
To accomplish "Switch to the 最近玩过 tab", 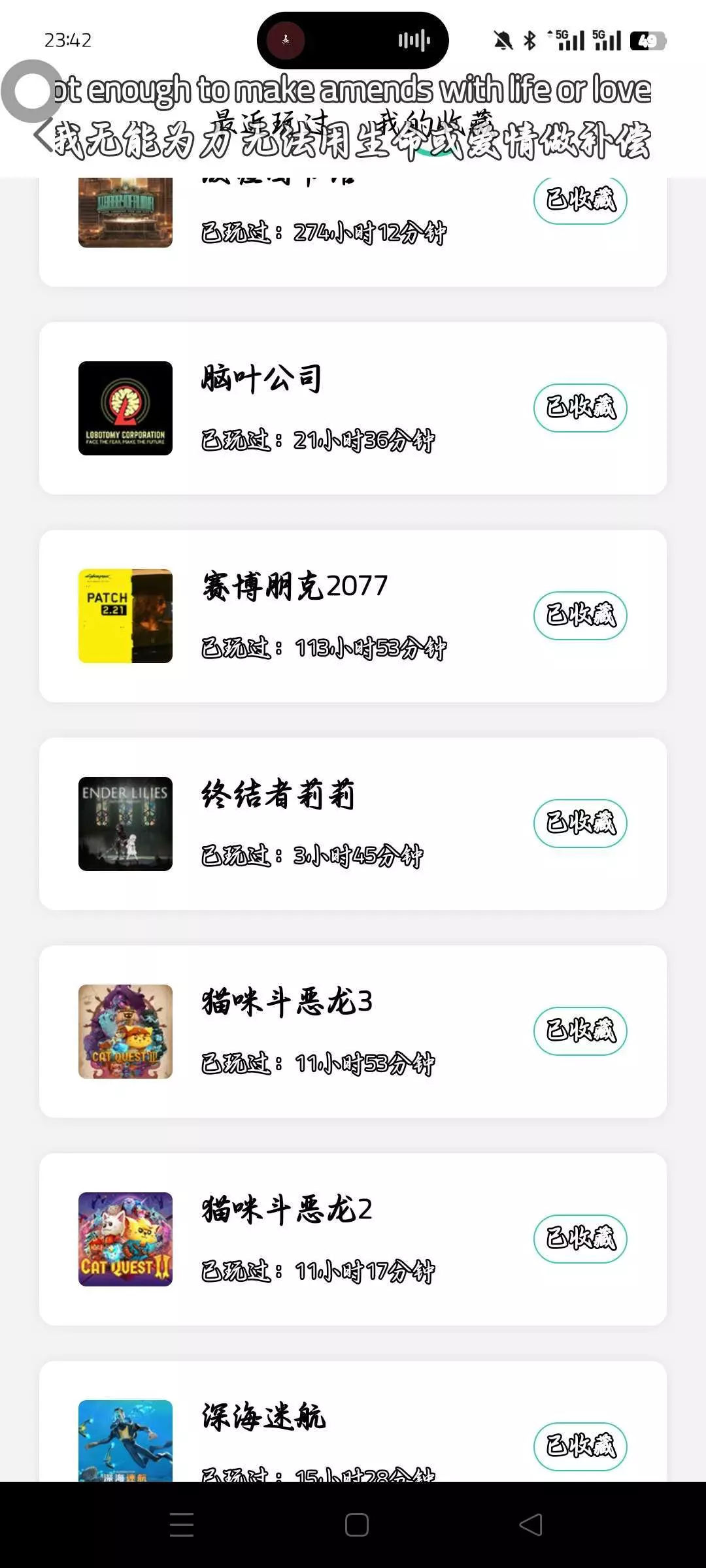I will [x=271, y=123].
